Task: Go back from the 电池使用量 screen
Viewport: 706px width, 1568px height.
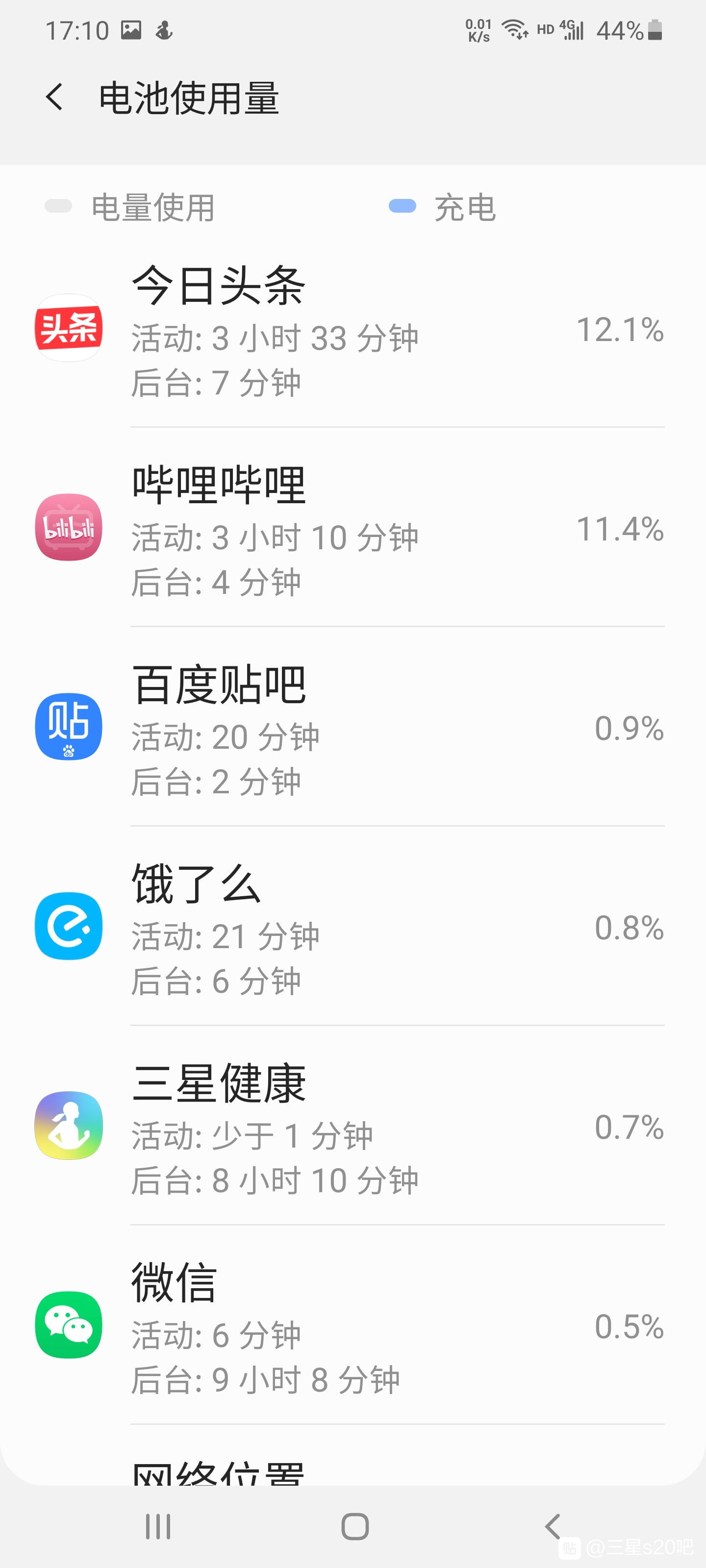Action: pos(54,98)
